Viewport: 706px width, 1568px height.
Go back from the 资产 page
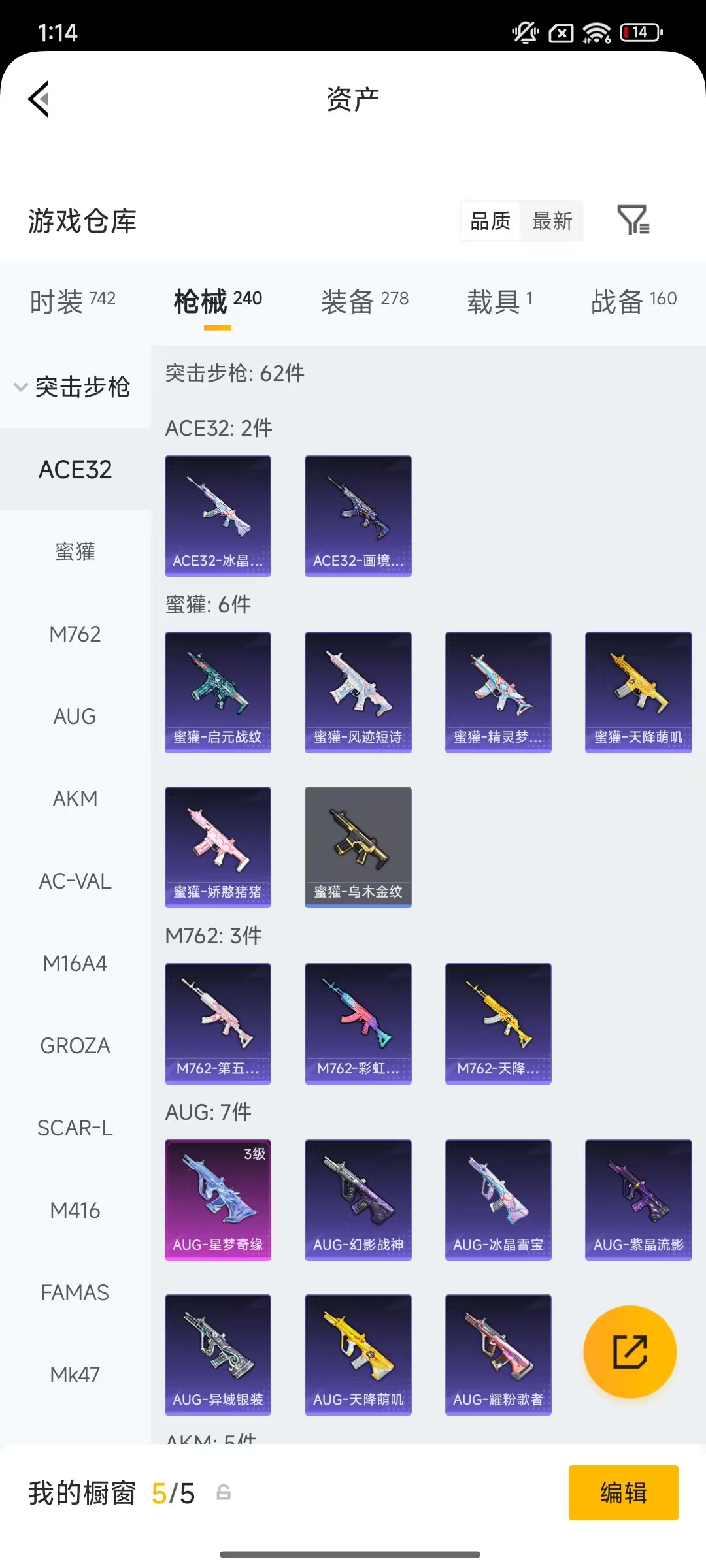pyautogui.click(x=39, y=99)
